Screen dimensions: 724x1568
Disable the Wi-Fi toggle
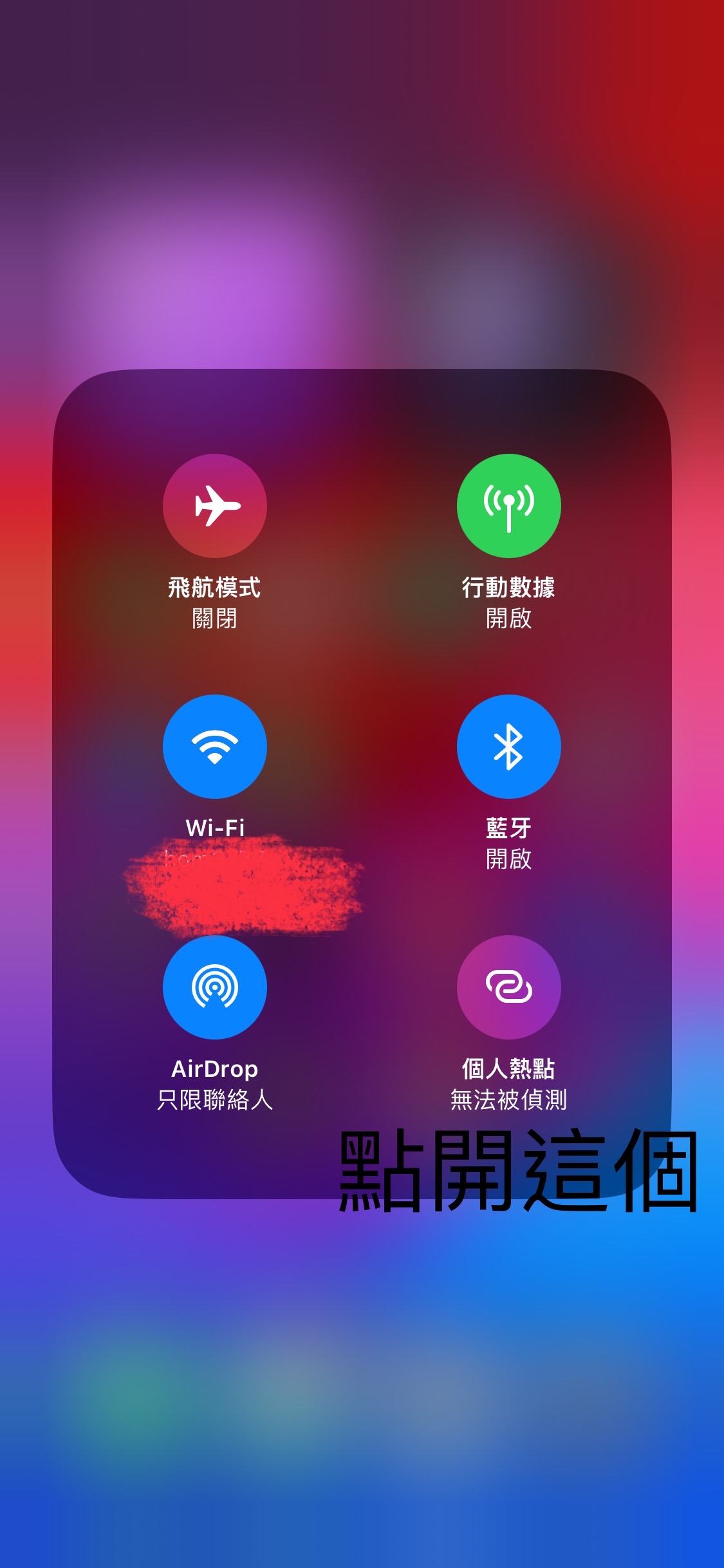pos(214,747)
